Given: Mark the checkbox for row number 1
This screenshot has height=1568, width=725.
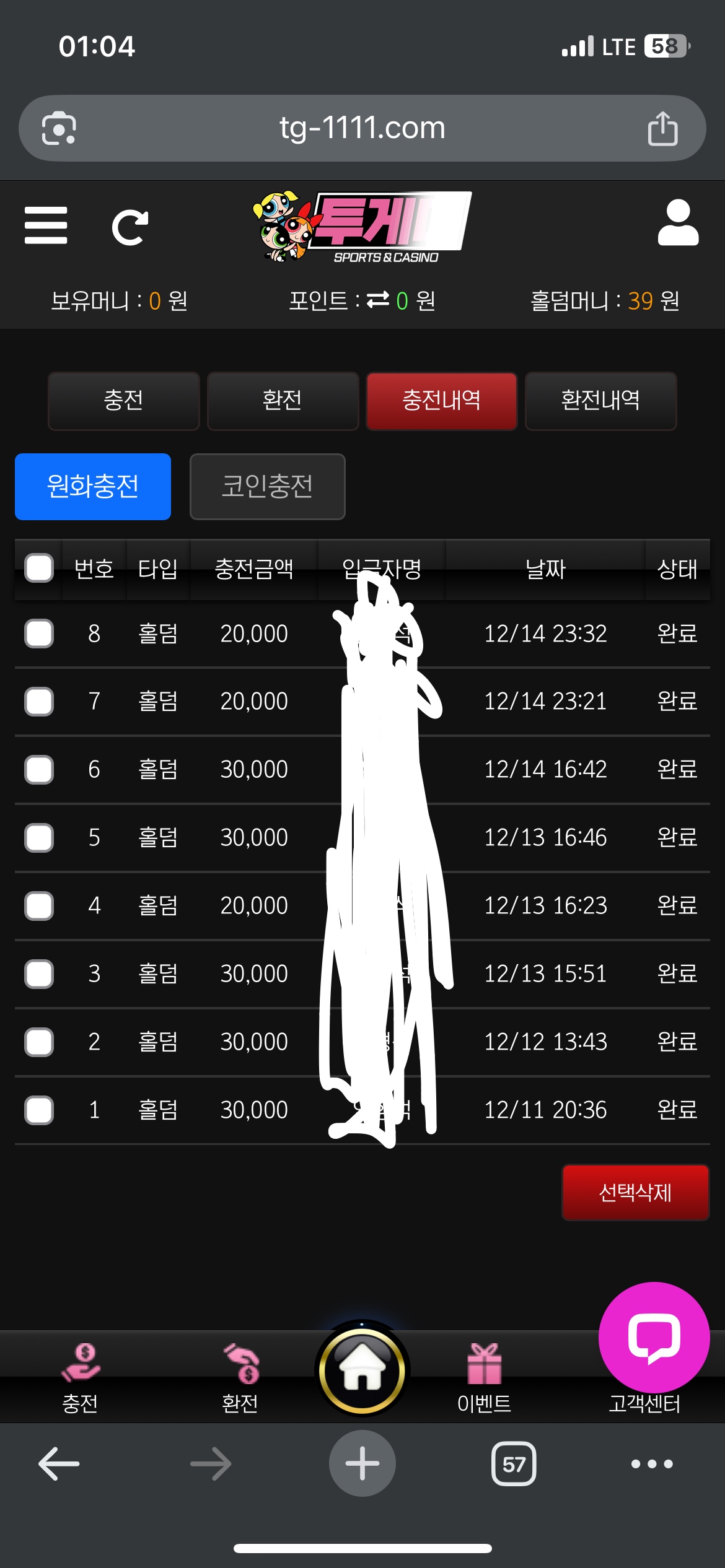Looking at the screenshot, I should 39,1110.
